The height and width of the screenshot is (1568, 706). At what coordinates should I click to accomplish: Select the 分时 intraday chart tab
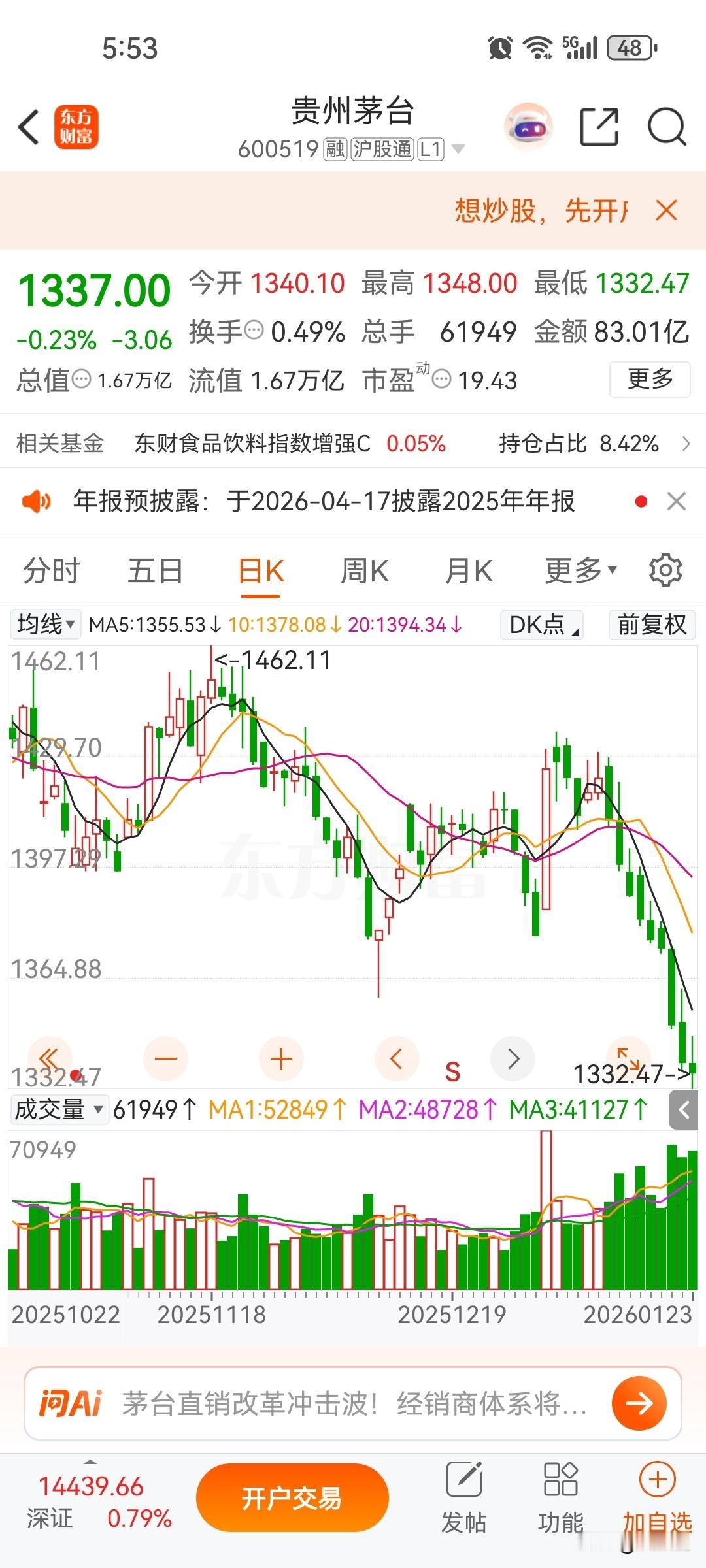52,570
